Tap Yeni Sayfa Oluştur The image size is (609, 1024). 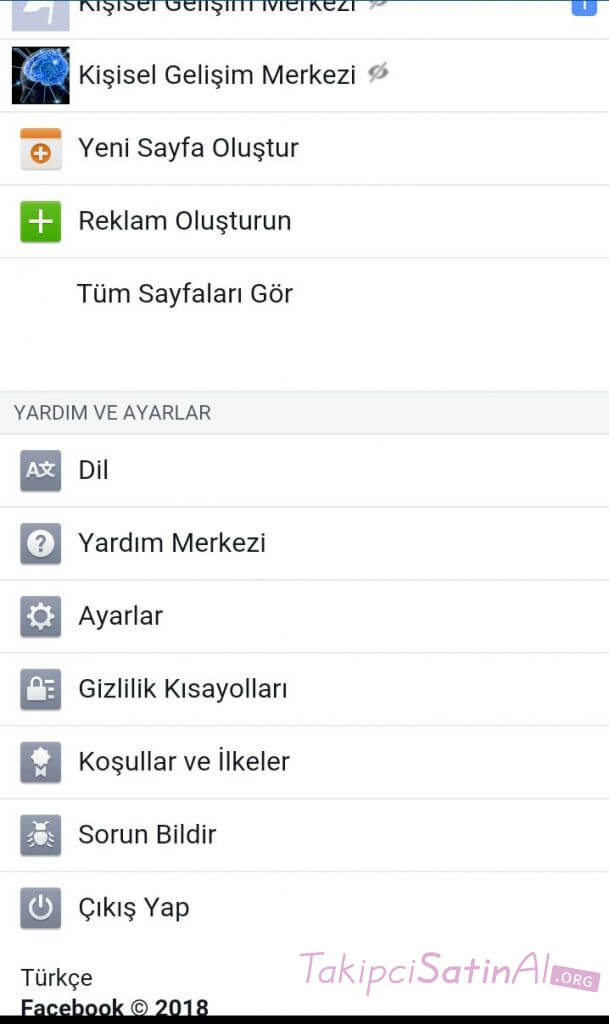[x=304, y=149]
